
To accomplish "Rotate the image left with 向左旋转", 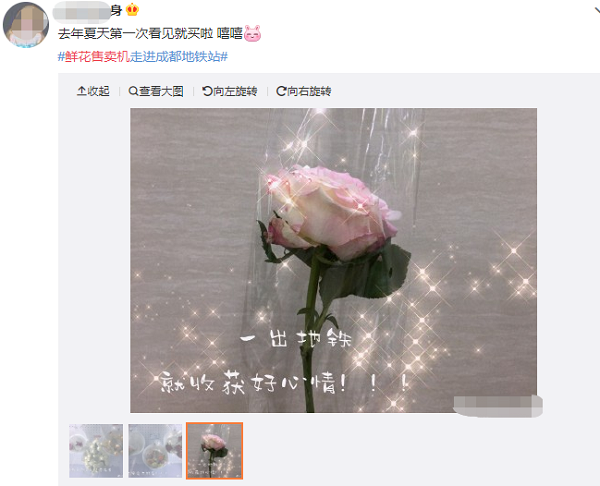I will 230,91.
